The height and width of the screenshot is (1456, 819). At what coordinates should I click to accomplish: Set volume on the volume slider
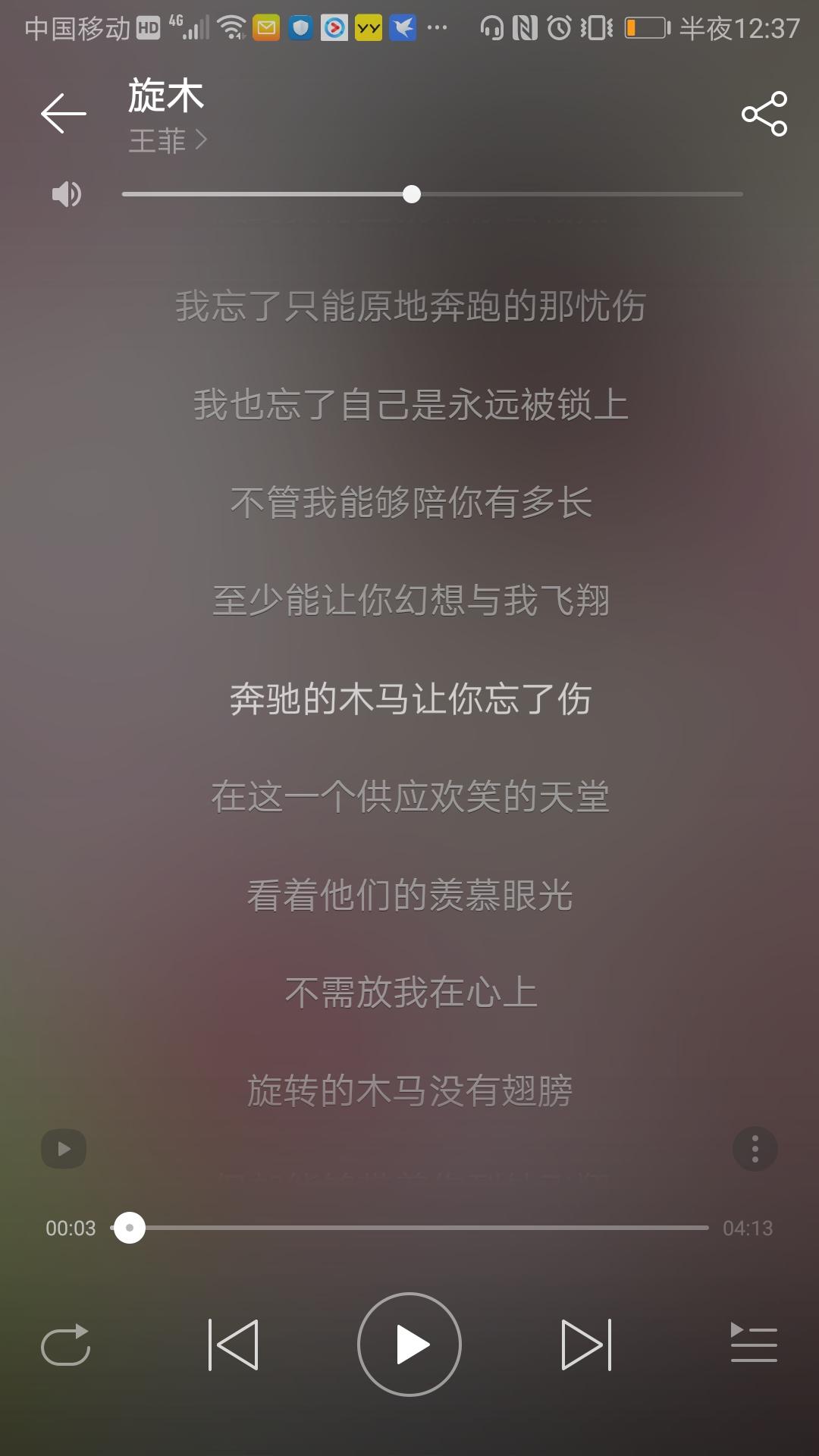pos(432,195)
